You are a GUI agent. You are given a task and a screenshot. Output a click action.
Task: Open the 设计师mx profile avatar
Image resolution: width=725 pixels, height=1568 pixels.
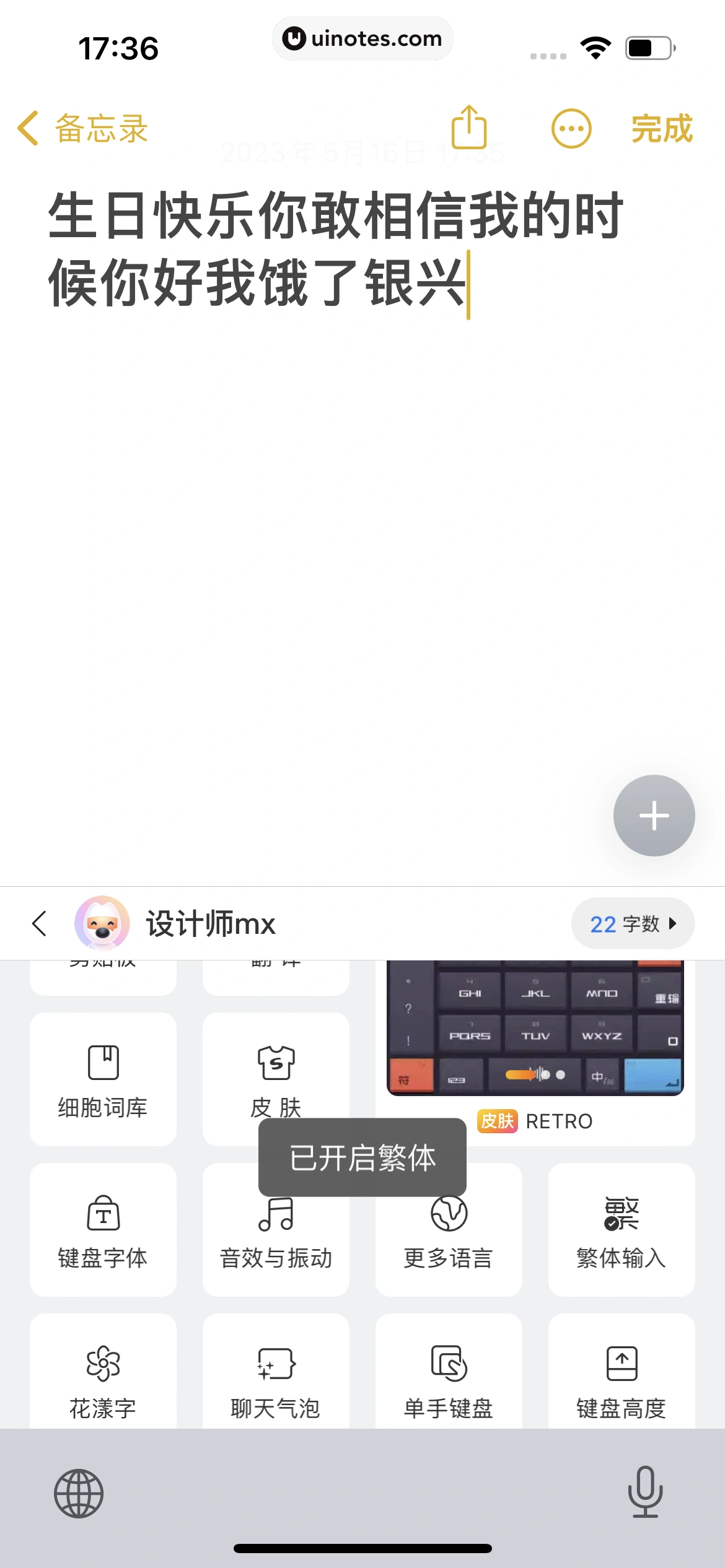click(x=102, y=923)
